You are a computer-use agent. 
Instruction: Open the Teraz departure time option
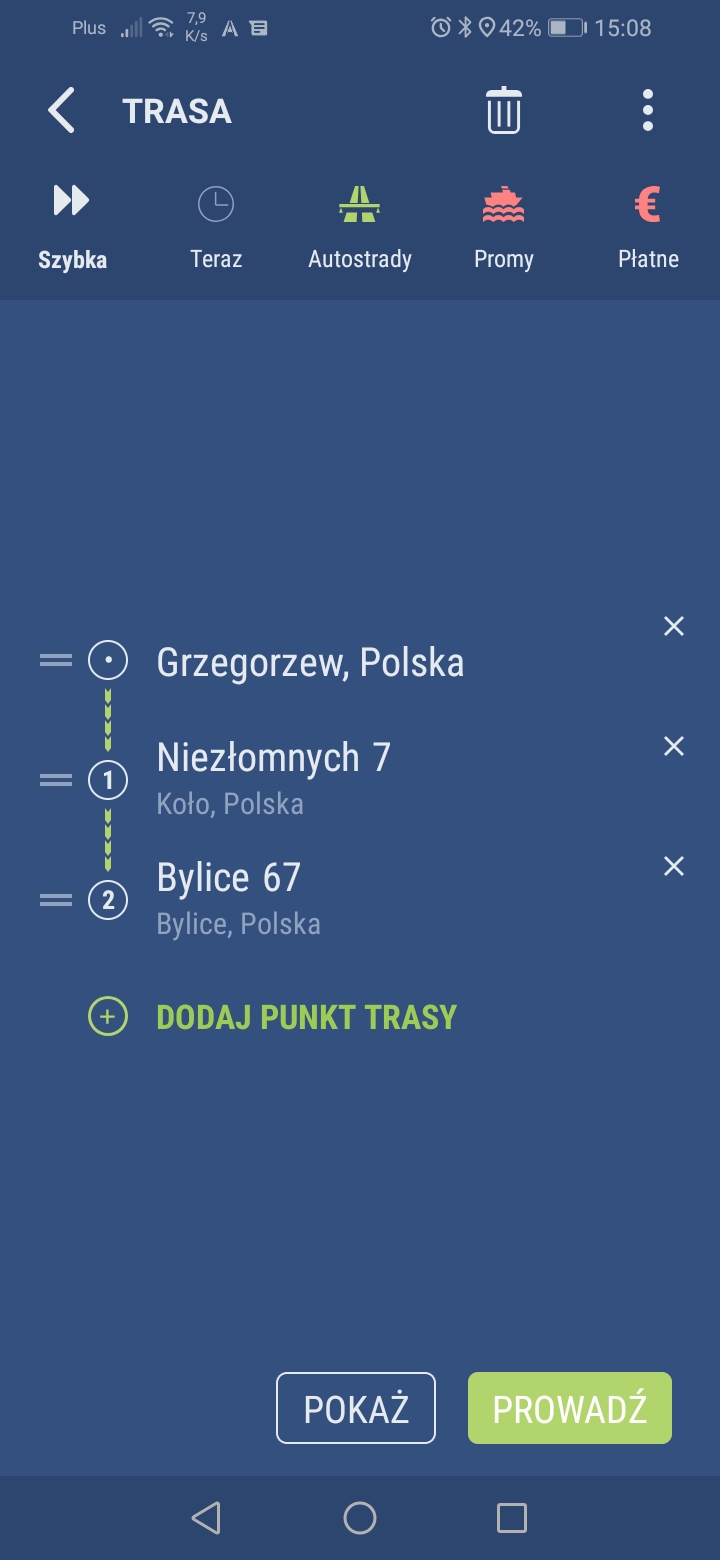[216, 228]
